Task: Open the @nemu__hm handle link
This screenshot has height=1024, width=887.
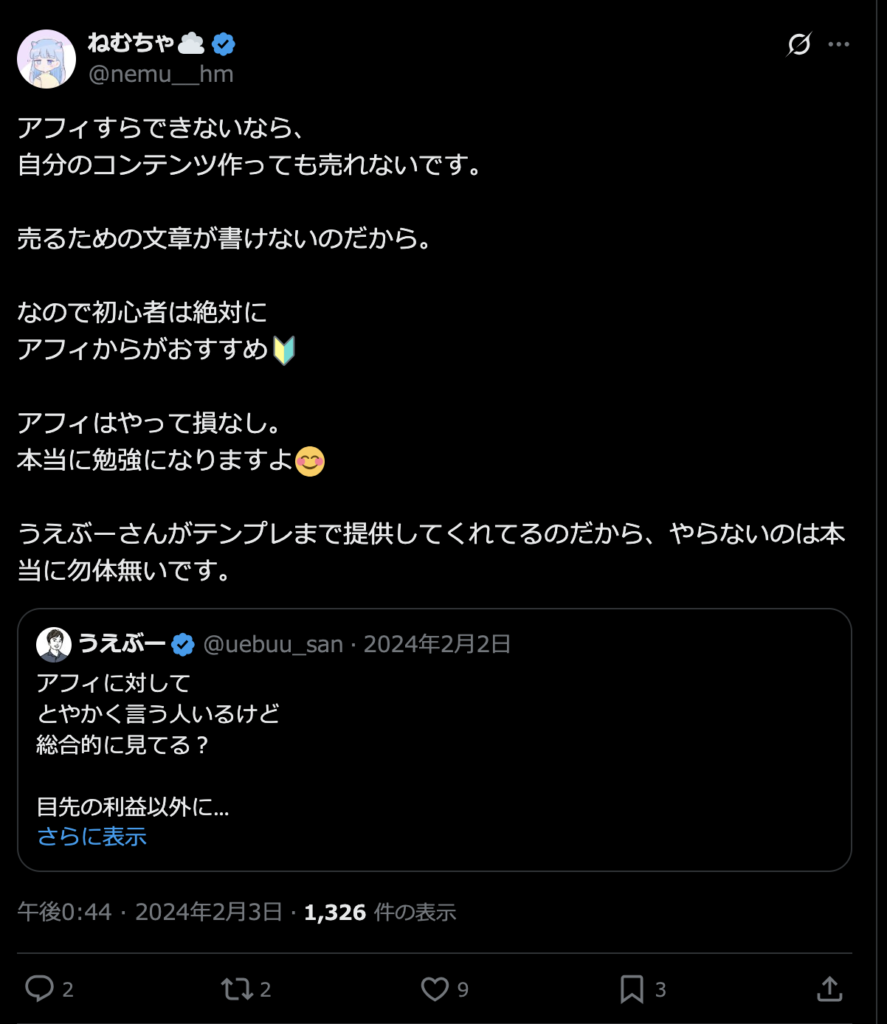Action: pyautogui.click(x=160, y=75)
